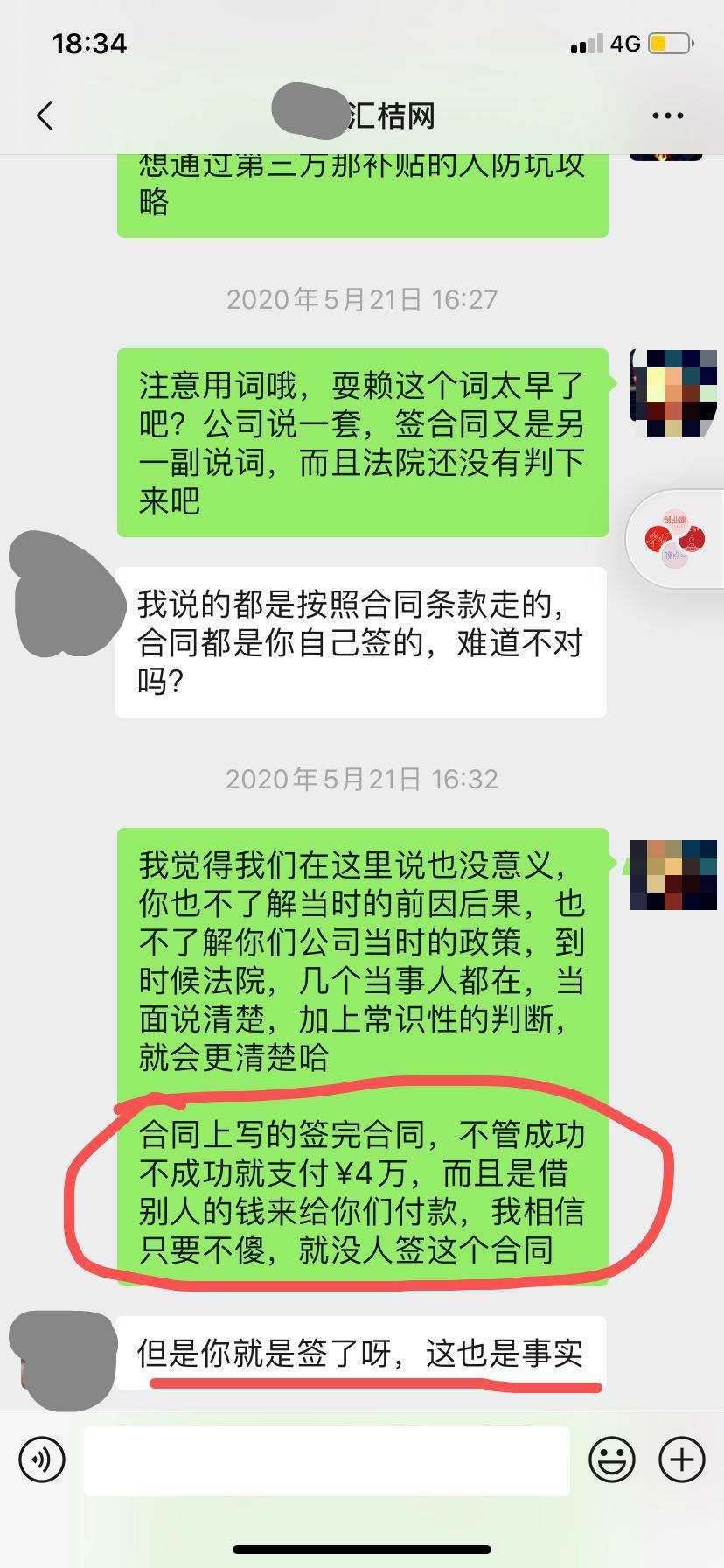This screenshot has height=1568, width=724.
Task: Open the plus attachments menu
Action: pos(681,1459)
